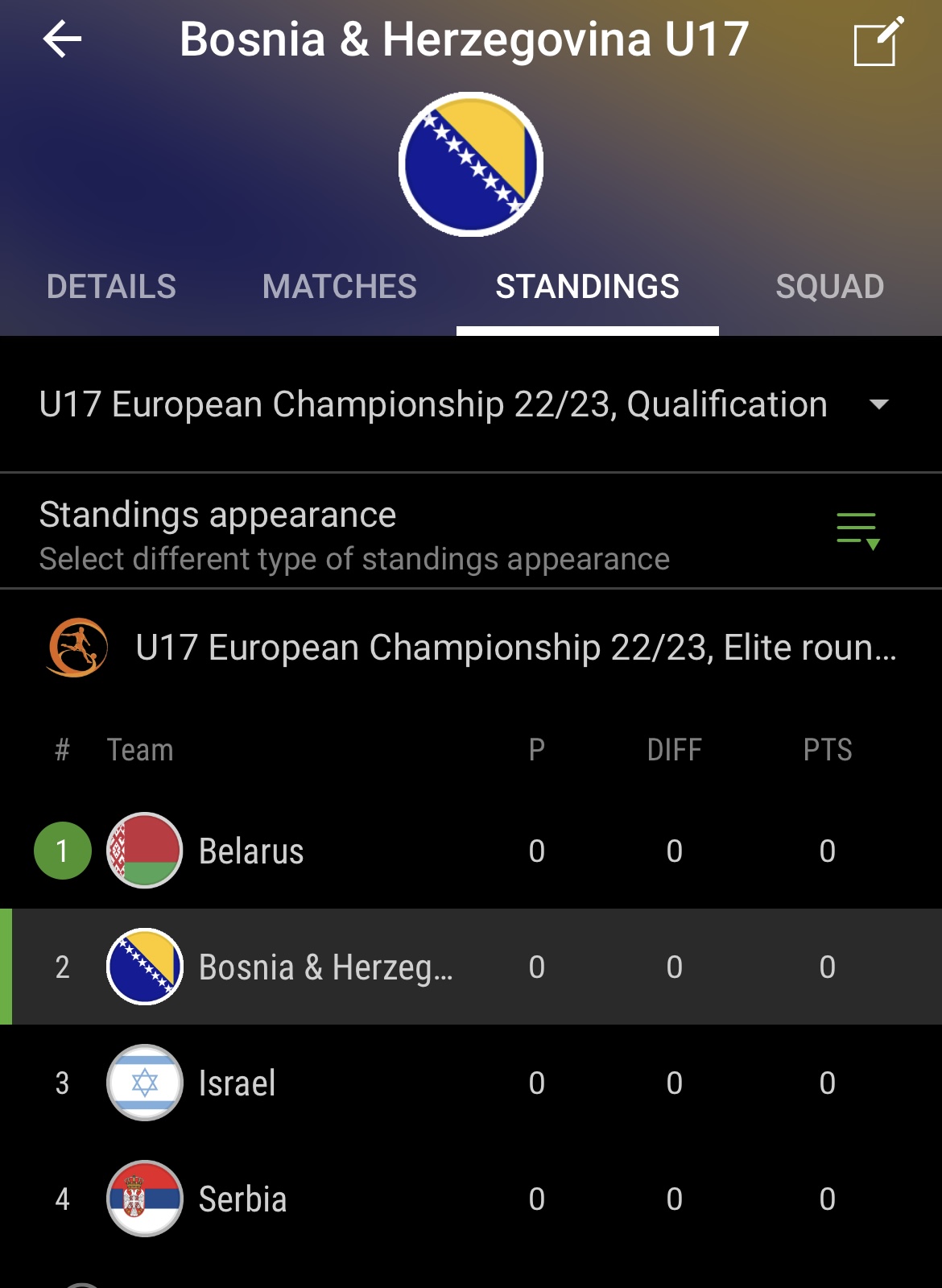
Task: Select the Standings tab
Action: coord(587,287)
